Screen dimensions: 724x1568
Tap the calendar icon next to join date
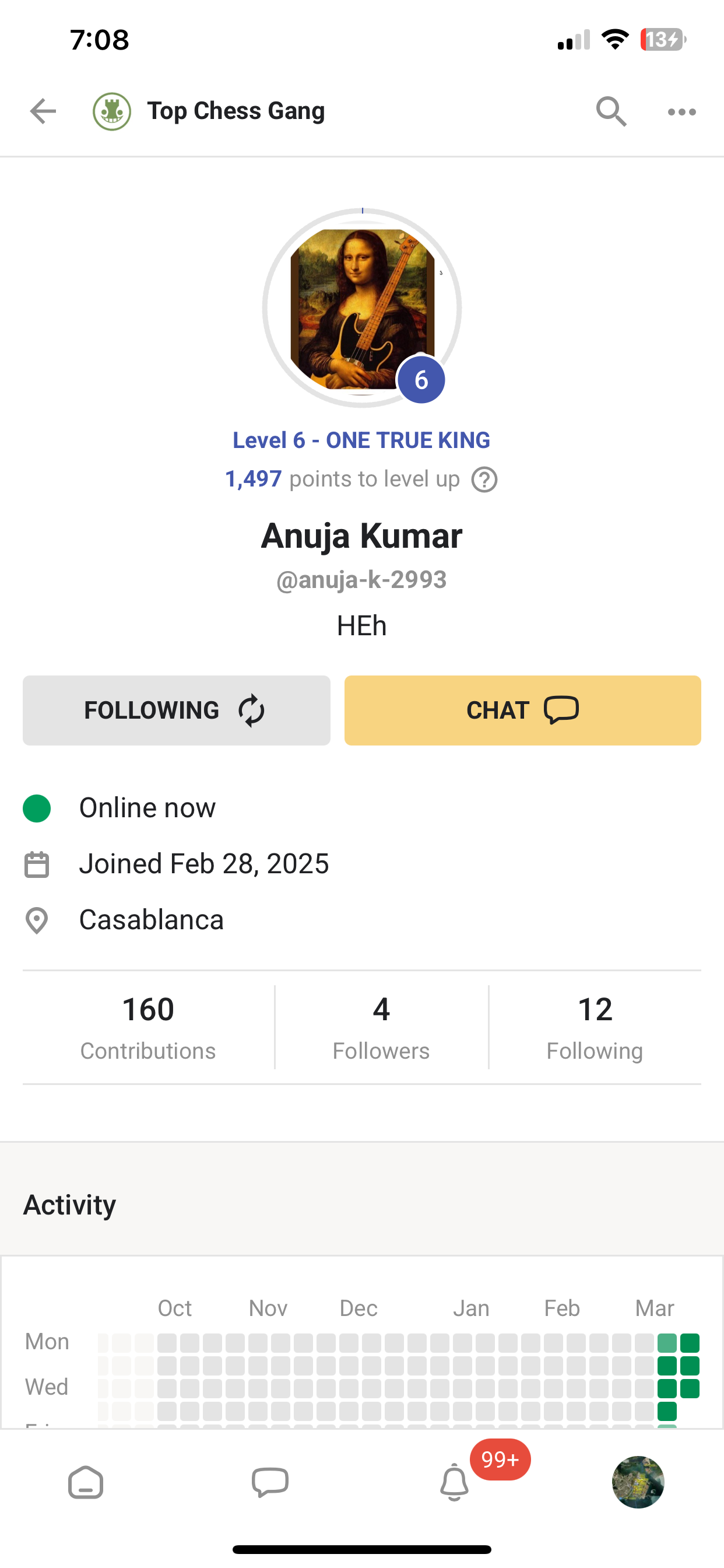[37, 863]
